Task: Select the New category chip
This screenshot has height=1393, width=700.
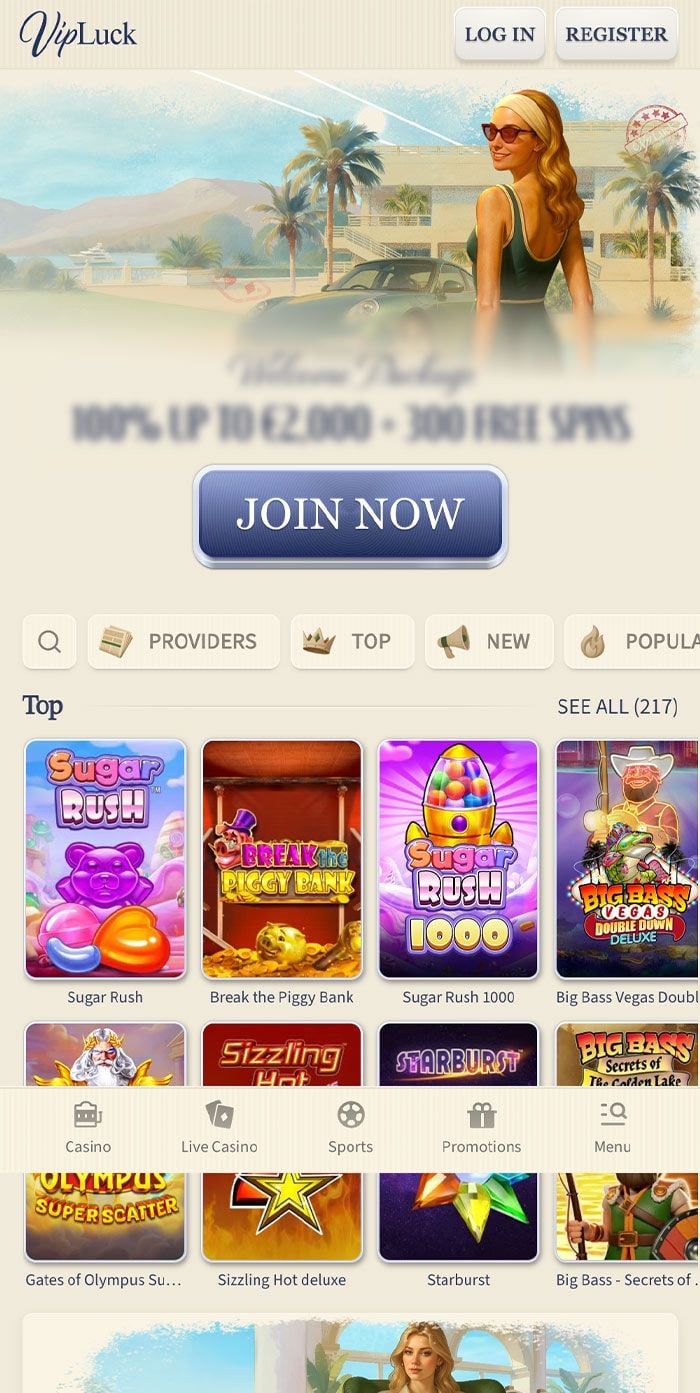Action: pos(489,641)
